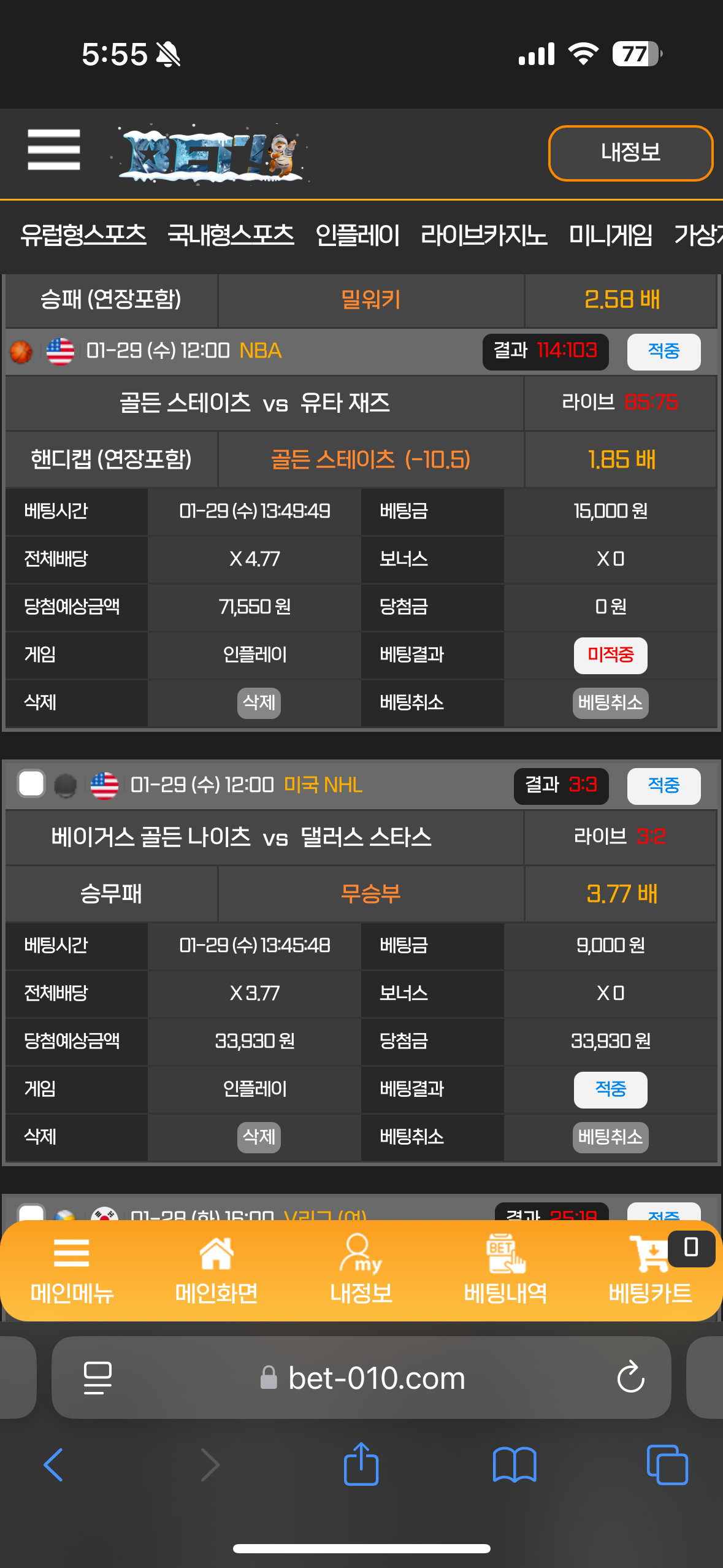
Task: Check the box for the 미국 NHL bet
Action: click(31, 784)
